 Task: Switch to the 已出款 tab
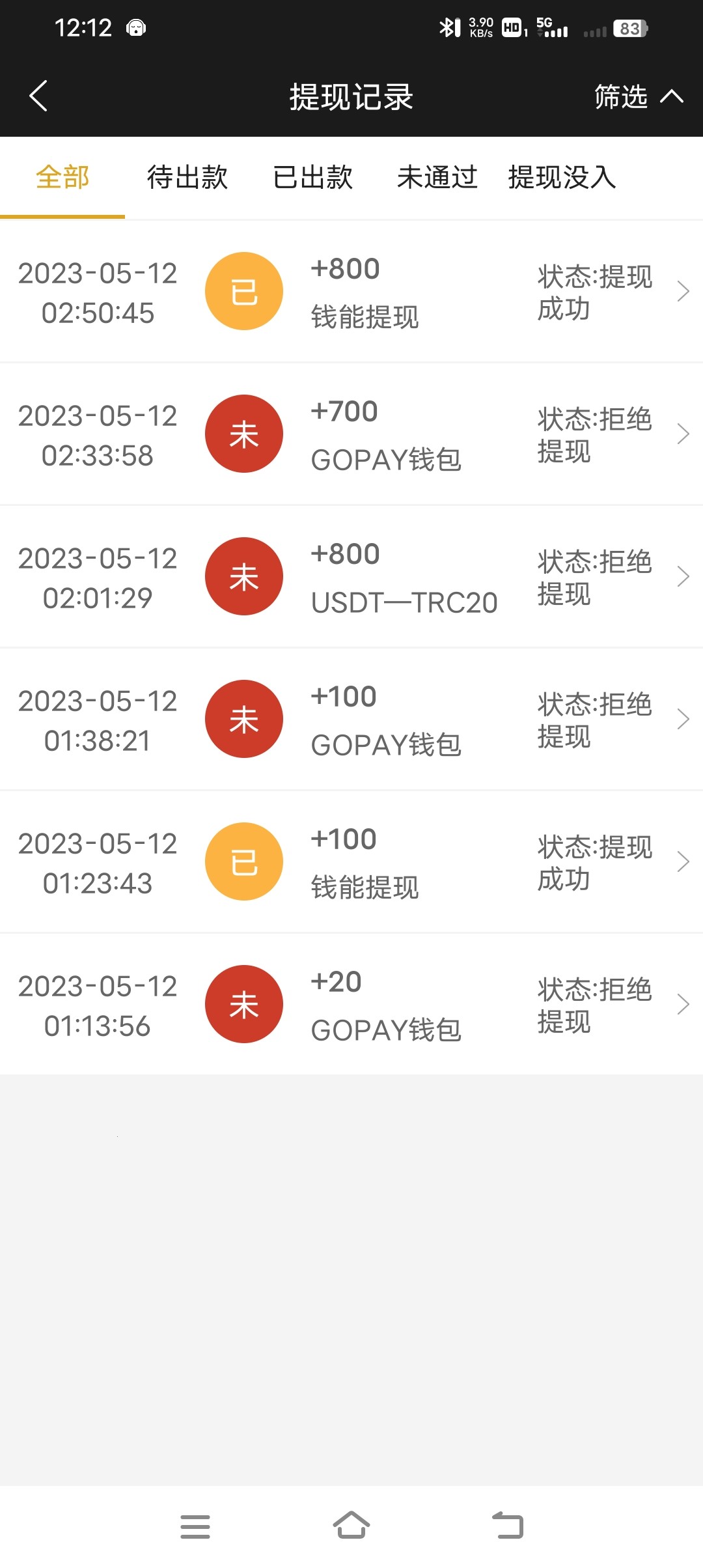[x=312, y=177]
